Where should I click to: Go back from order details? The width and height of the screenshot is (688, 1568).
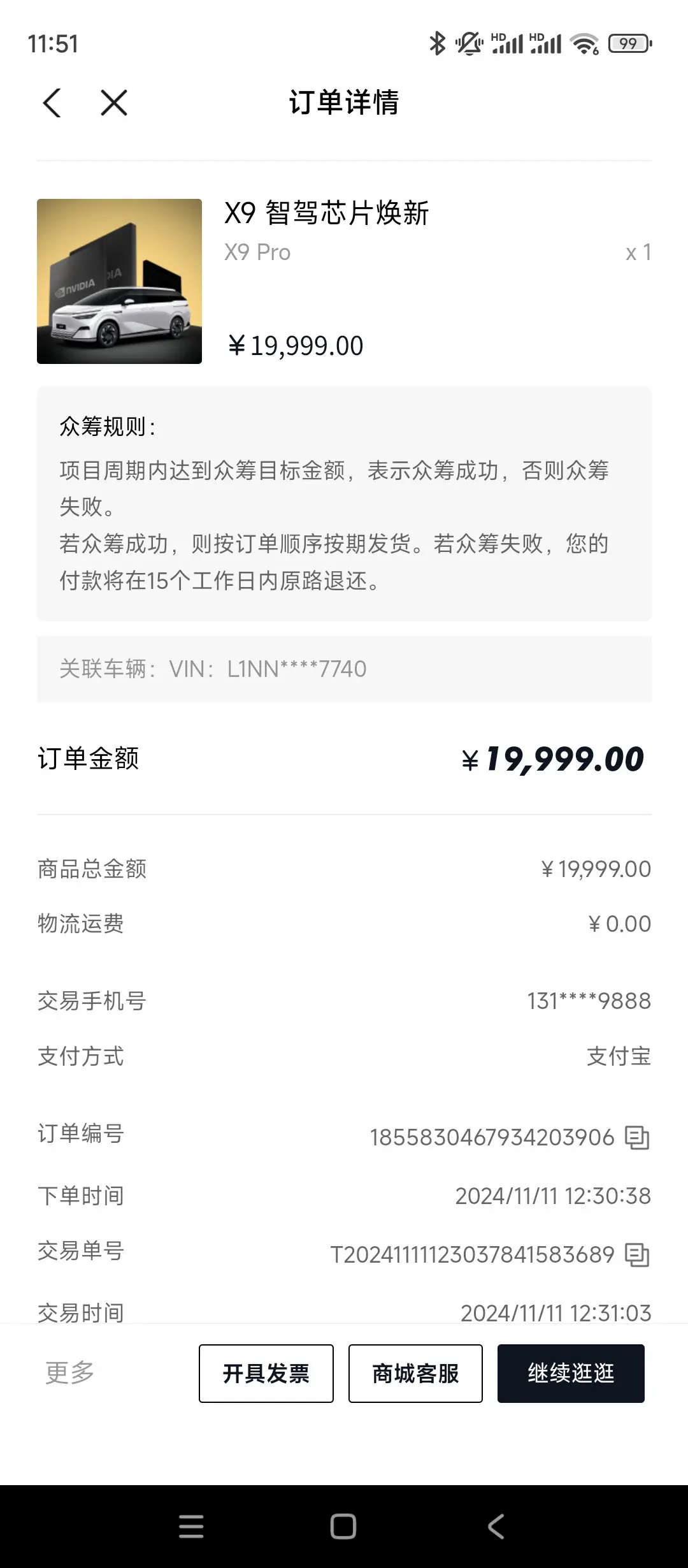click(x=52, y=103)
